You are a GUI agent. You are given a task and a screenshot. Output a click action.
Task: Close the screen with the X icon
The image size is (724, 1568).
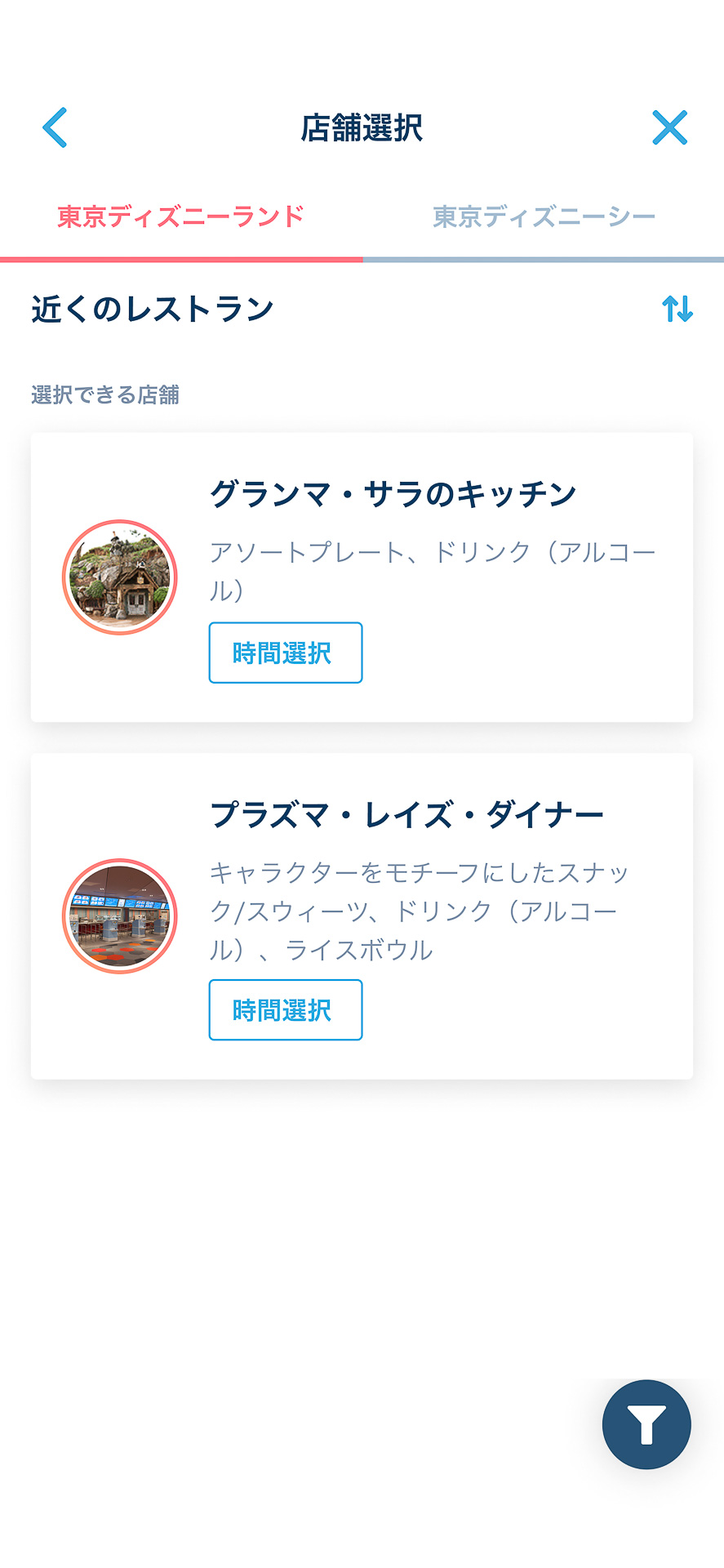(669, 127)
